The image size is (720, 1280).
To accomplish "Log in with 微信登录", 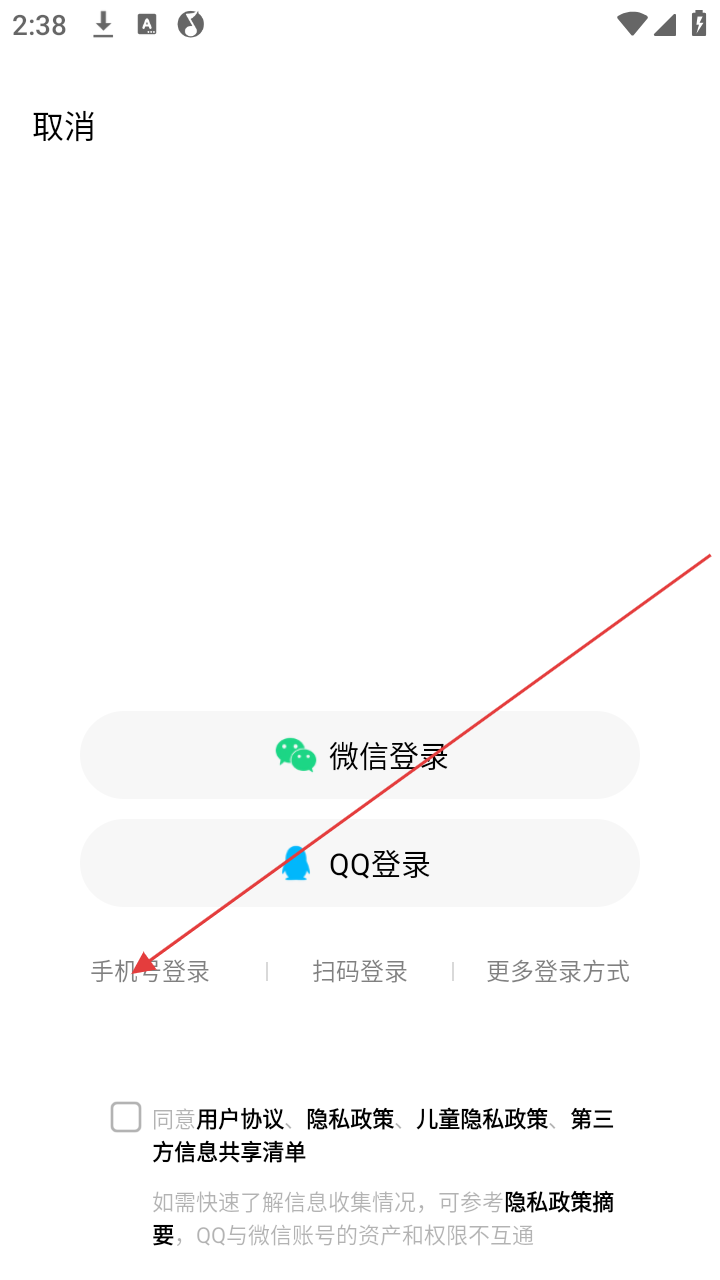I will [x=360, y=755].
